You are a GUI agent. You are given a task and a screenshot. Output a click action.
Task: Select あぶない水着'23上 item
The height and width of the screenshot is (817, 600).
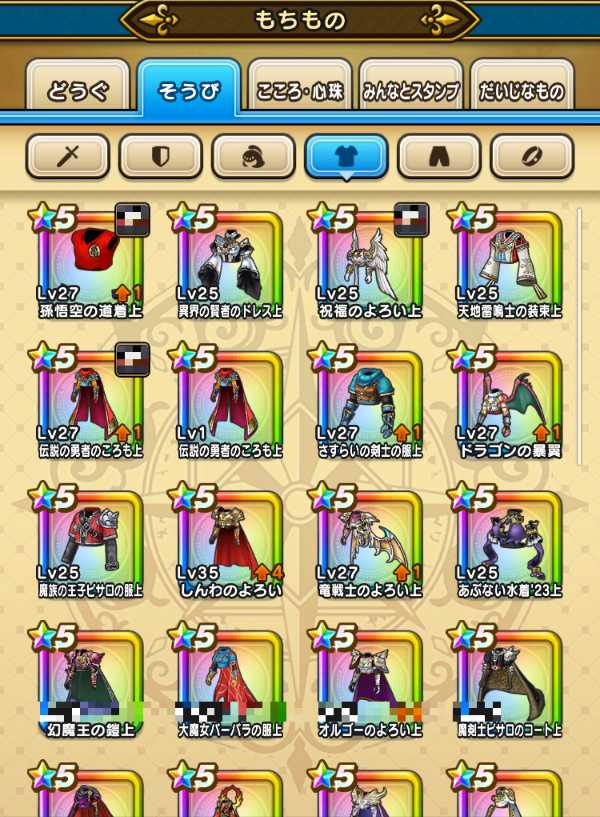510,543
